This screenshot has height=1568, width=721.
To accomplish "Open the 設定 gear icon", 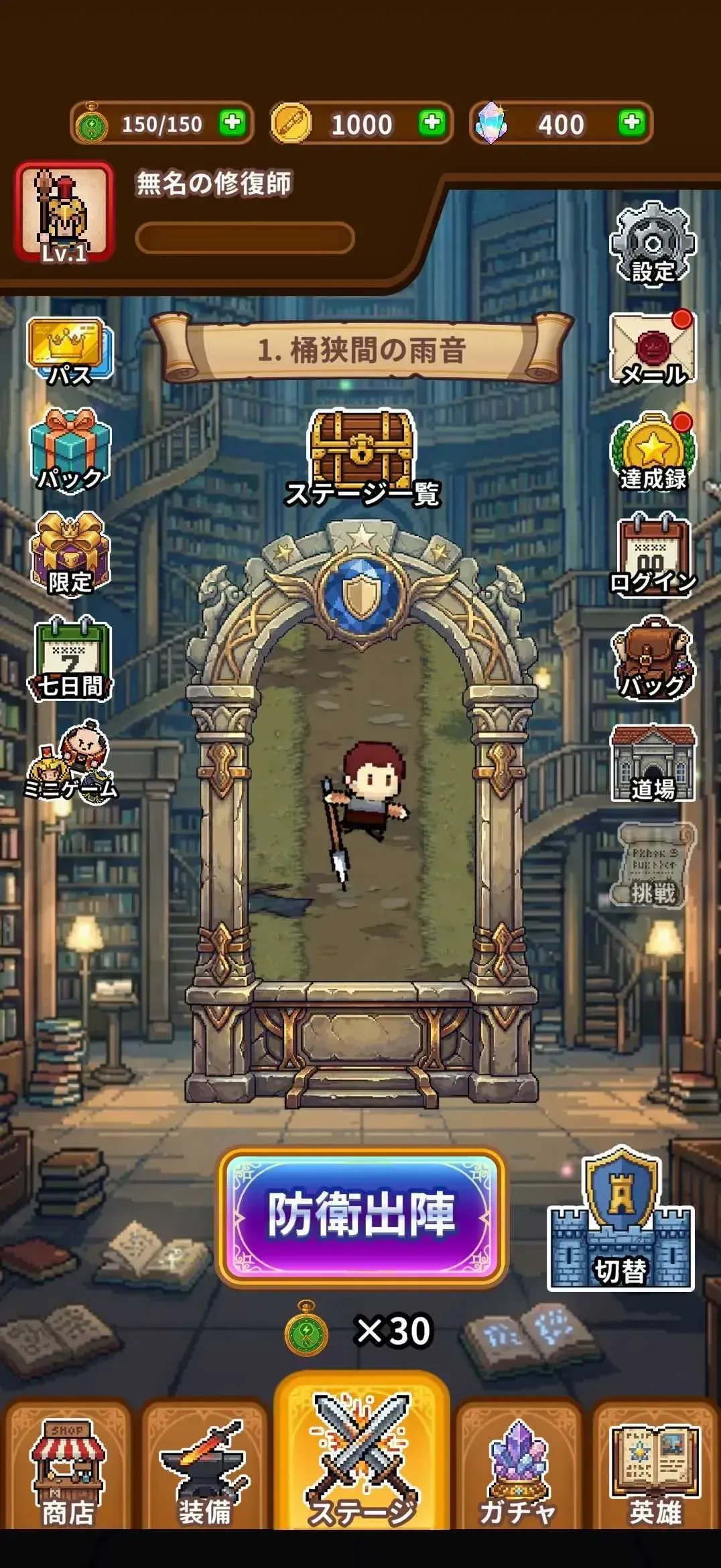I will pyautogui.click(x=653, y=244).
